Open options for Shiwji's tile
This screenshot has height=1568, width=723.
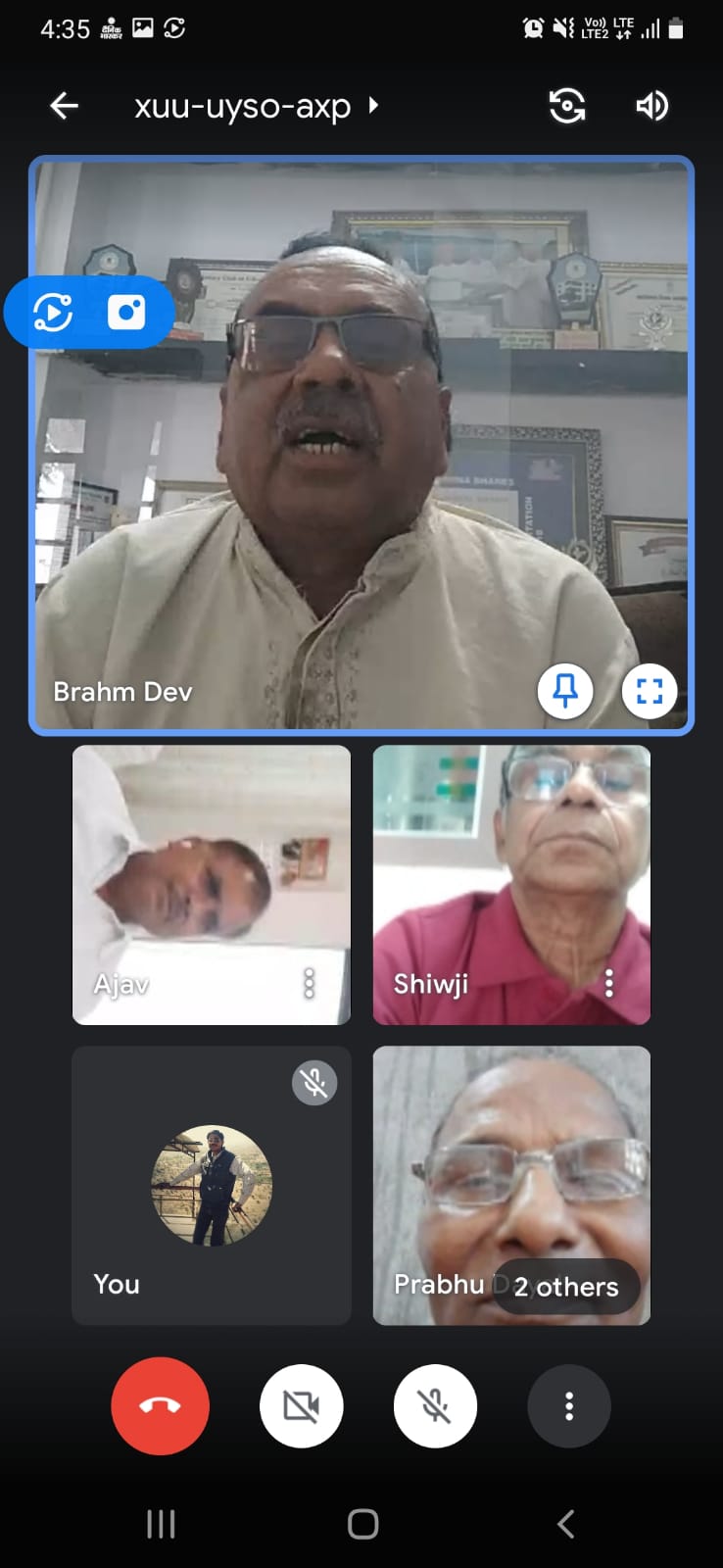click(x=609, y=983)
